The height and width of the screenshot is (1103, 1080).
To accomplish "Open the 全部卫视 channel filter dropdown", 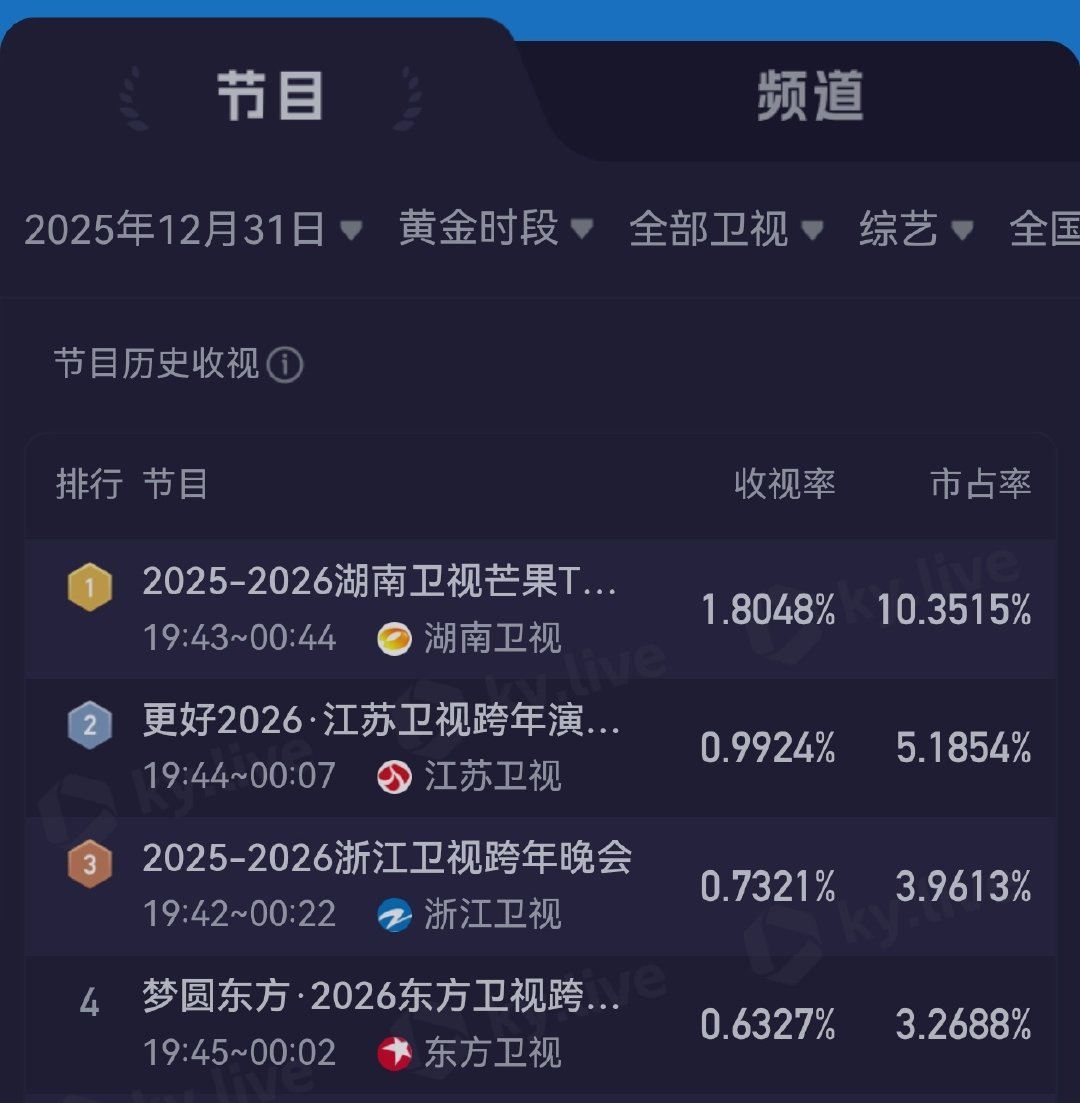I will (x=710, y=229).
